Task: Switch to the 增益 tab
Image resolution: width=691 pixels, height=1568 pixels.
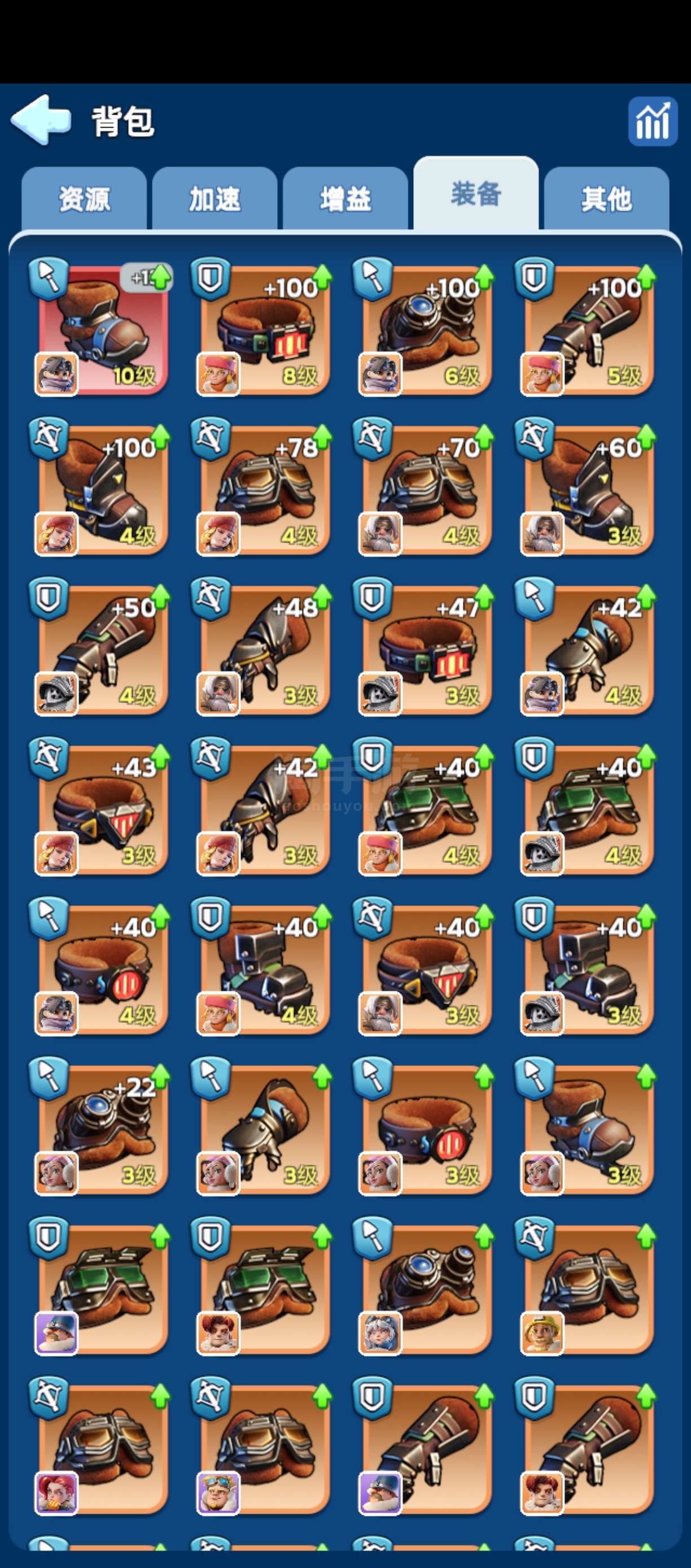Action: click(345, 198)
